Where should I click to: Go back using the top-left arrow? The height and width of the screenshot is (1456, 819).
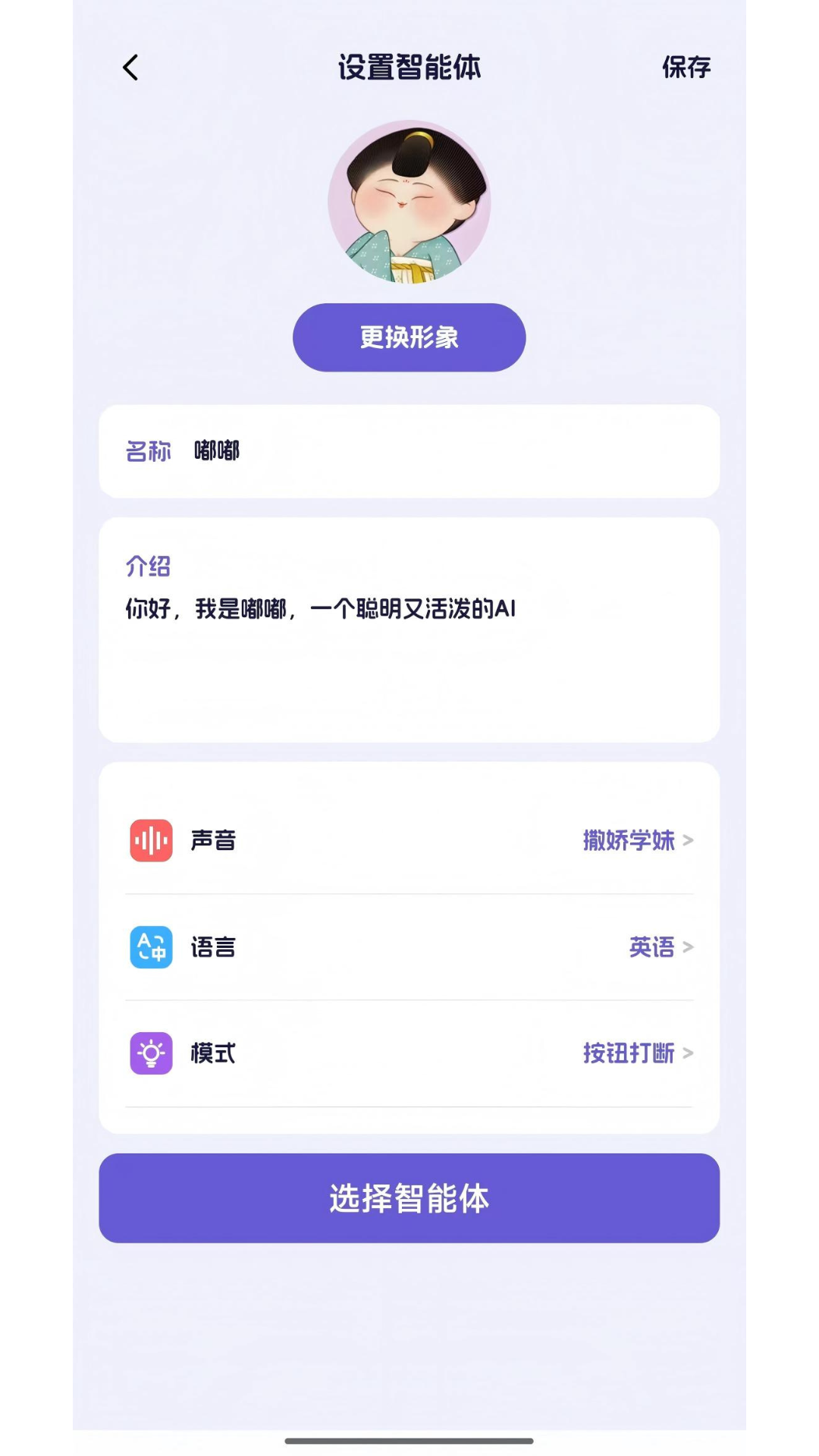tap(130, 67)
